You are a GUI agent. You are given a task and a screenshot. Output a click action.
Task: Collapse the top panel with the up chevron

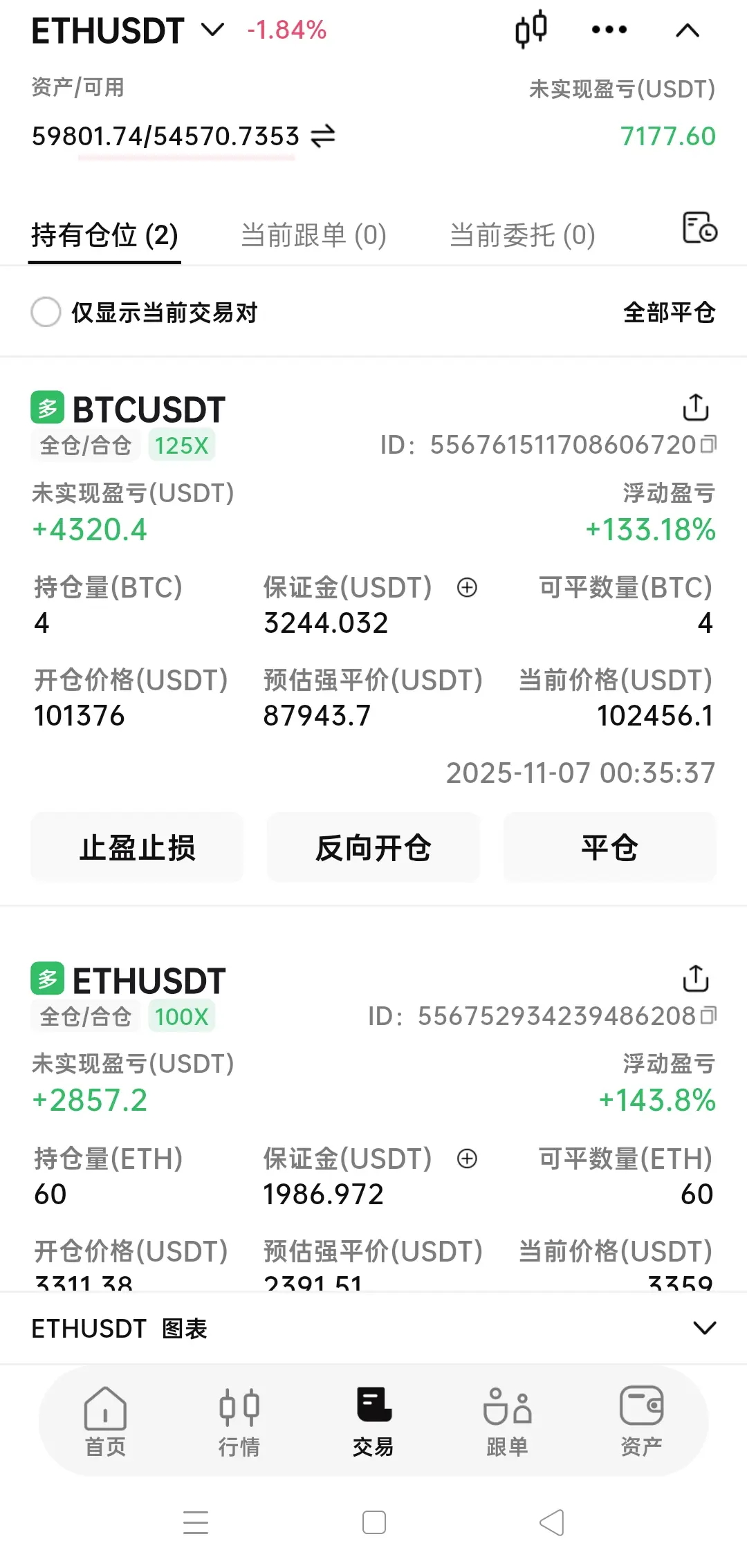(x=687, y=30)
